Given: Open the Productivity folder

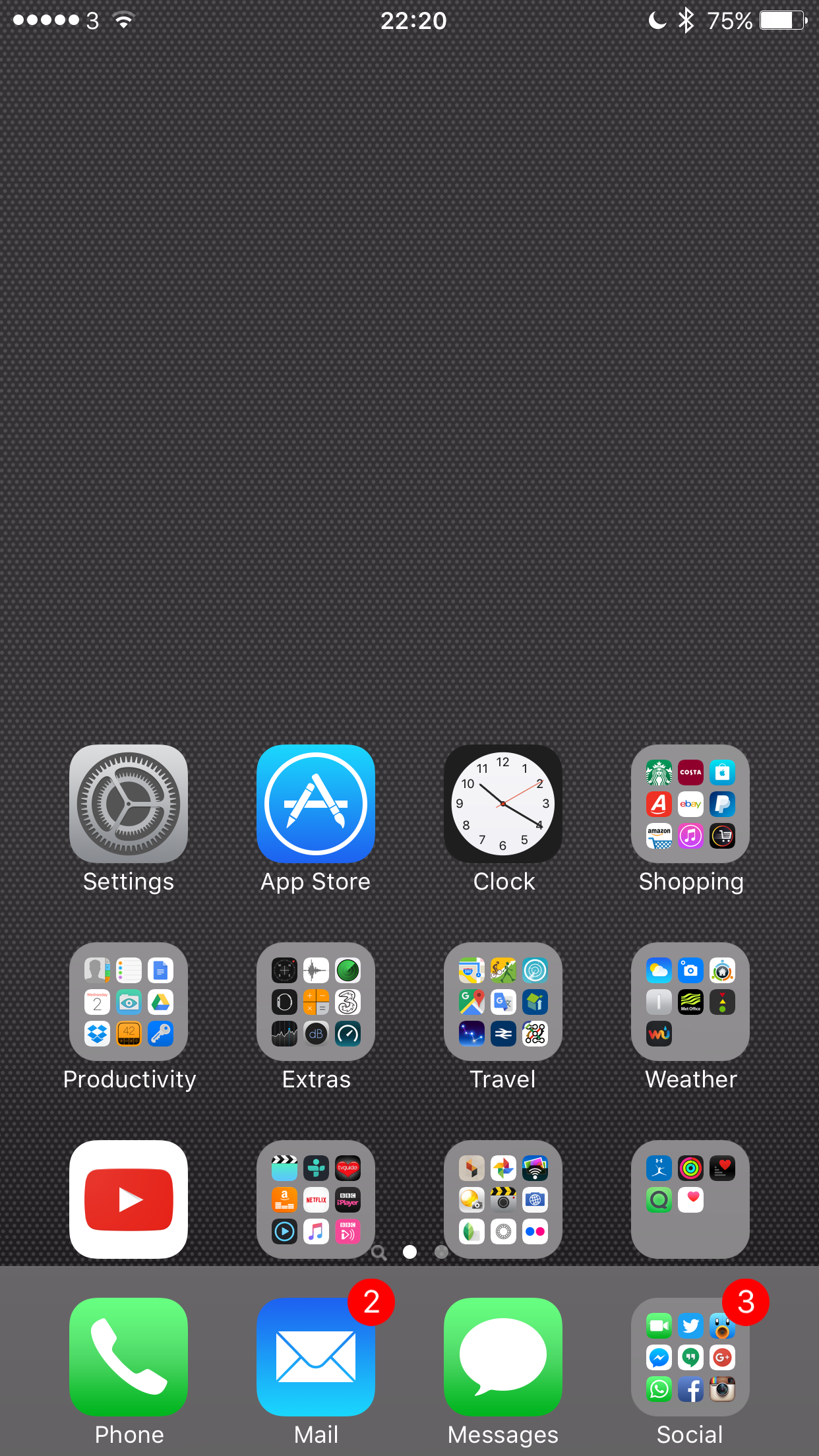Looking at the screenshot, I should pyautogui.click(x=129, y=1002).
